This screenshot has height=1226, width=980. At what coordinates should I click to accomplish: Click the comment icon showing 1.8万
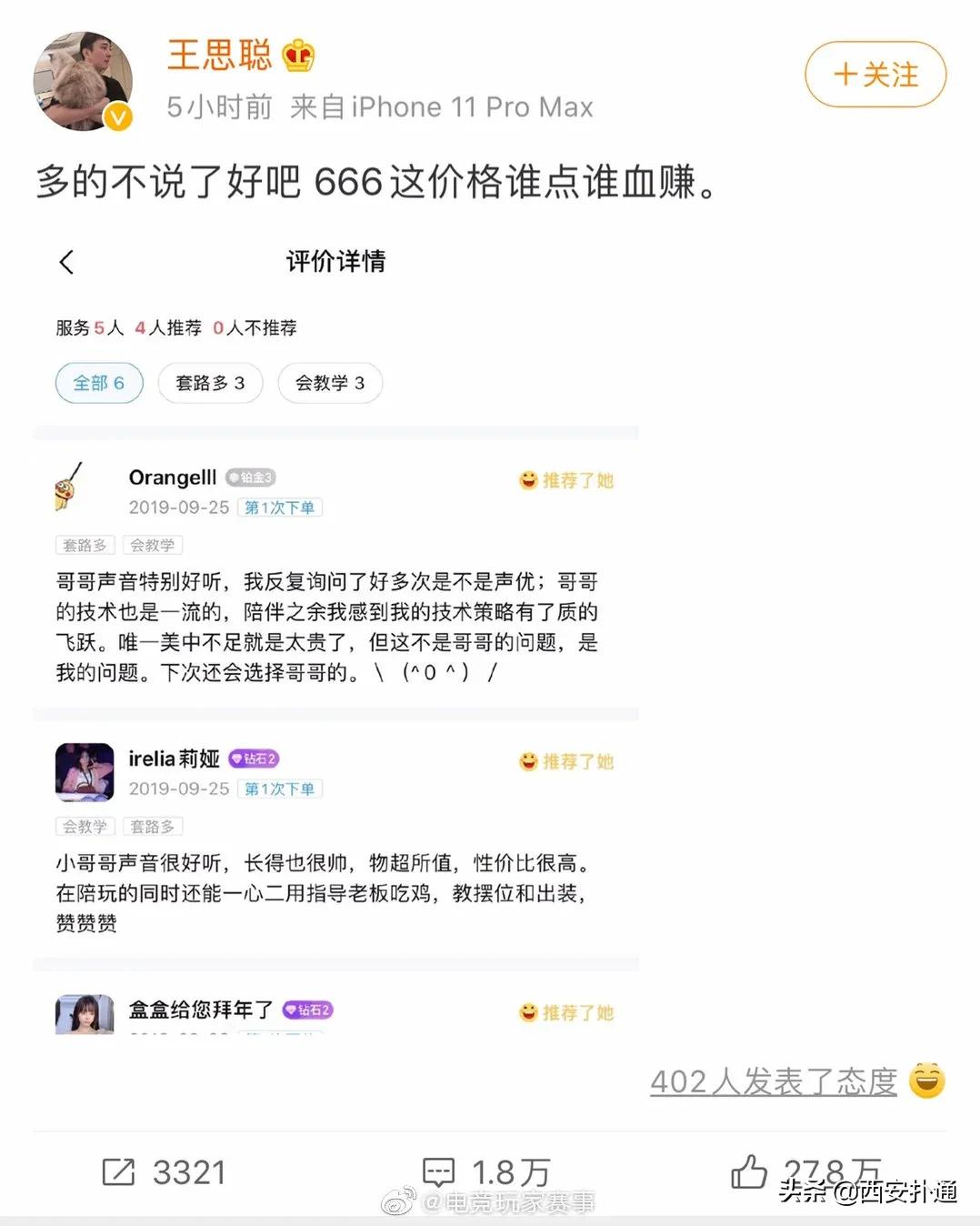click(x=439, y=1173)
